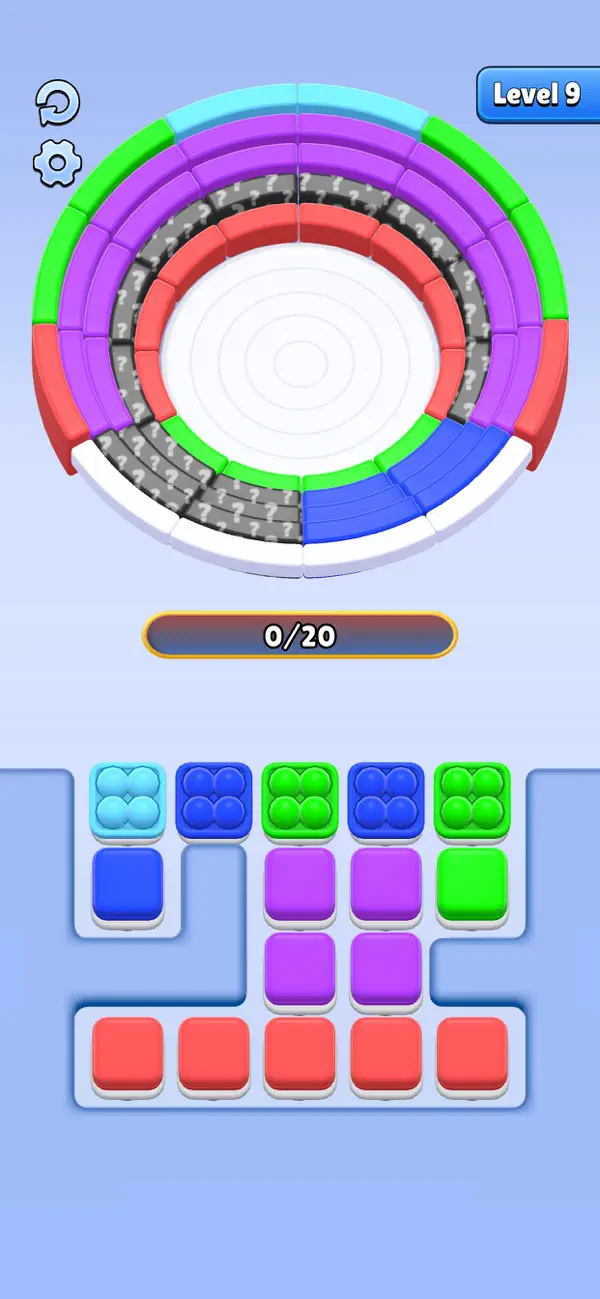Restart the level with the circular arrow
The image size is (600, 1299).
57,103
